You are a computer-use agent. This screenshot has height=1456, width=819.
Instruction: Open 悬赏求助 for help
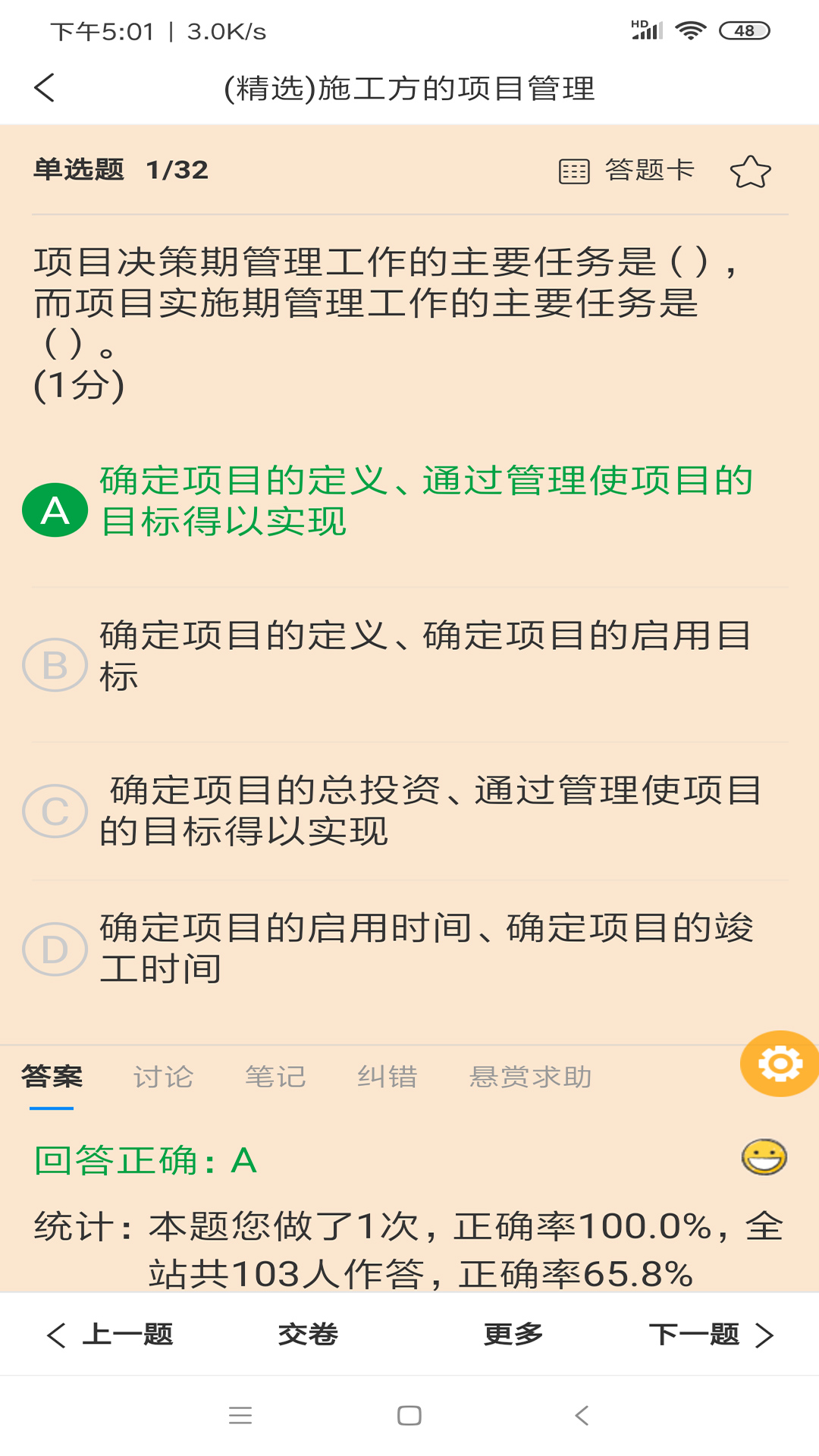click(x=529, y=1077)
